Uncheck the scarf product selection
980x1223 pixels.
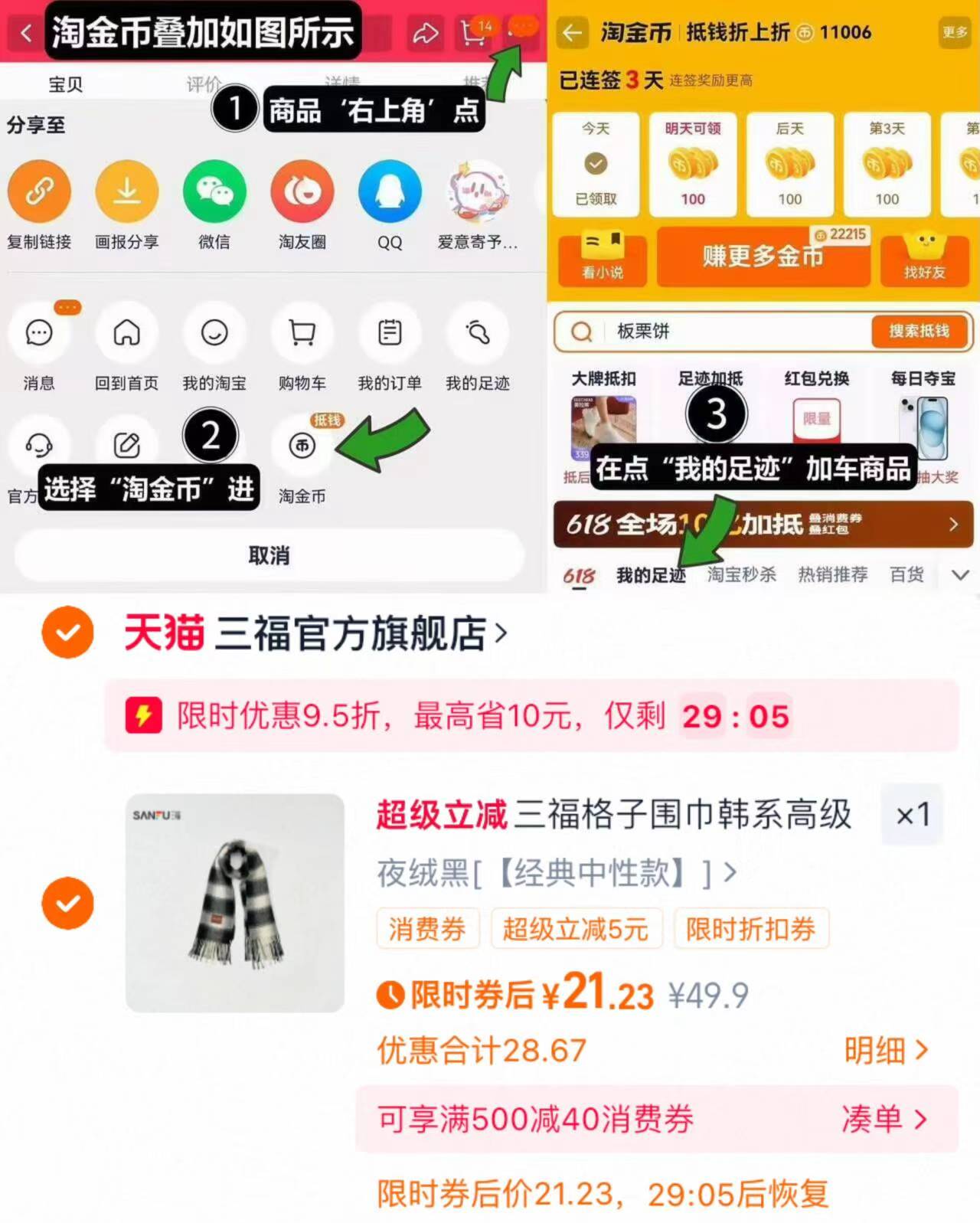click(x=67, y=904)
